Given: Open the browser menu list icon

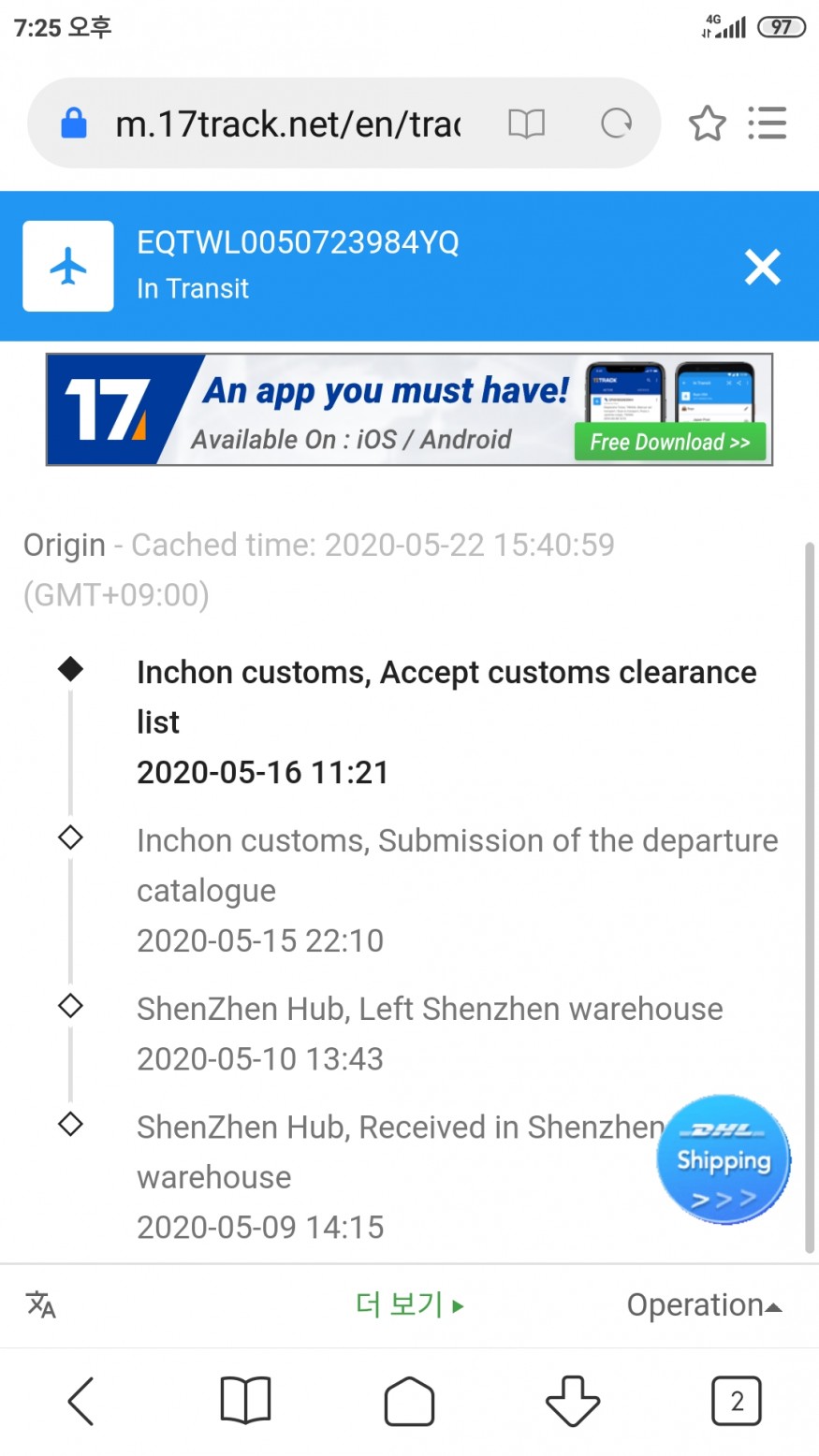Looking at the screenshot, I should (x=768, y=124).
